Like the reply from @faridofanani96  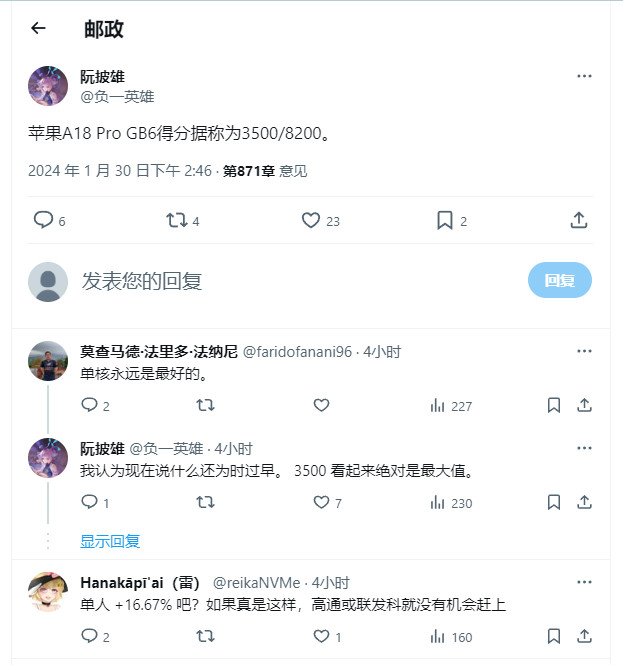(321, 405)
